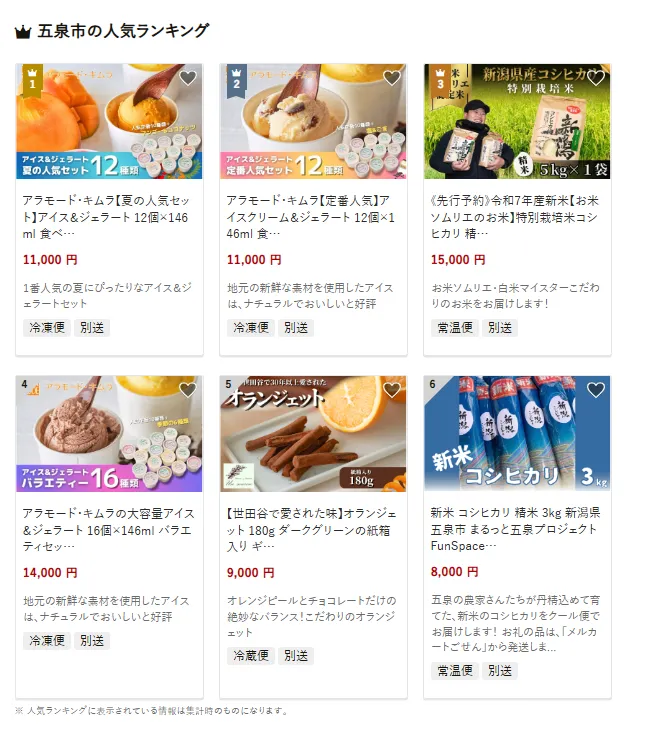Favorite the rank 1 summer ice cream set
Viewport: 669px width, 748px height.
188,78
